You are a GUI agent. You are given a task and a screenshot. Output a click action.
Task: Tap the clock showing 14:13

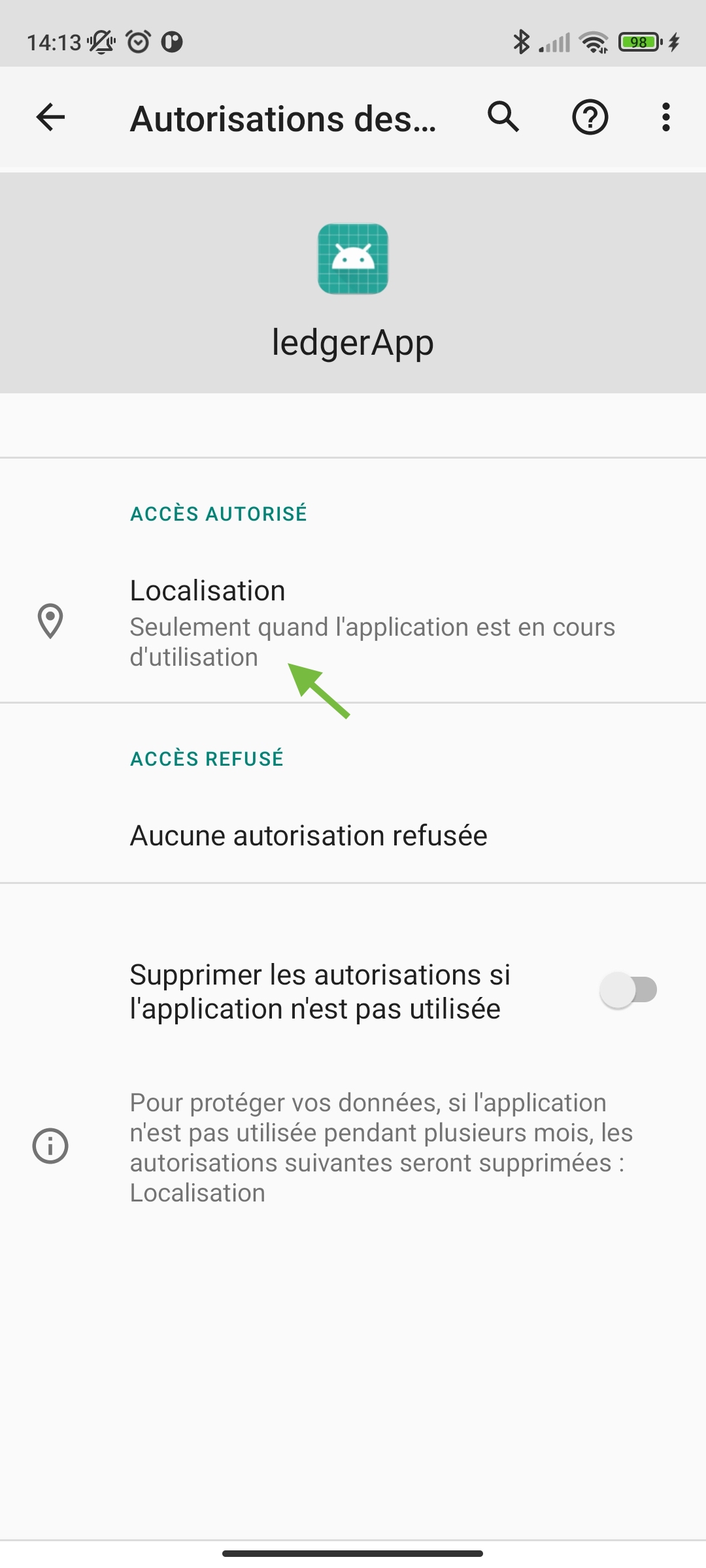point(51,42)
